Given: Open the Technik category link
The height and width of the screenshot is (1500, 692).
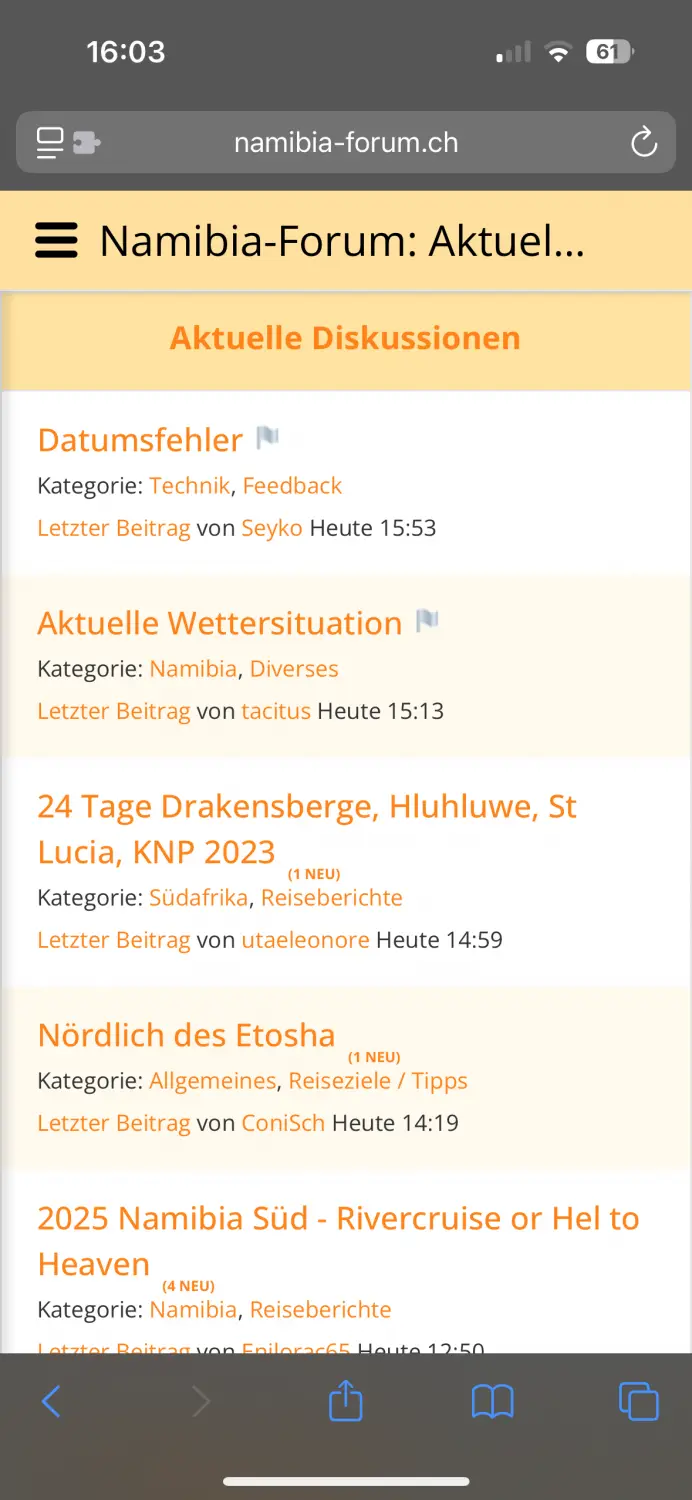Looking at the screenshot, I should click(190, 486).
